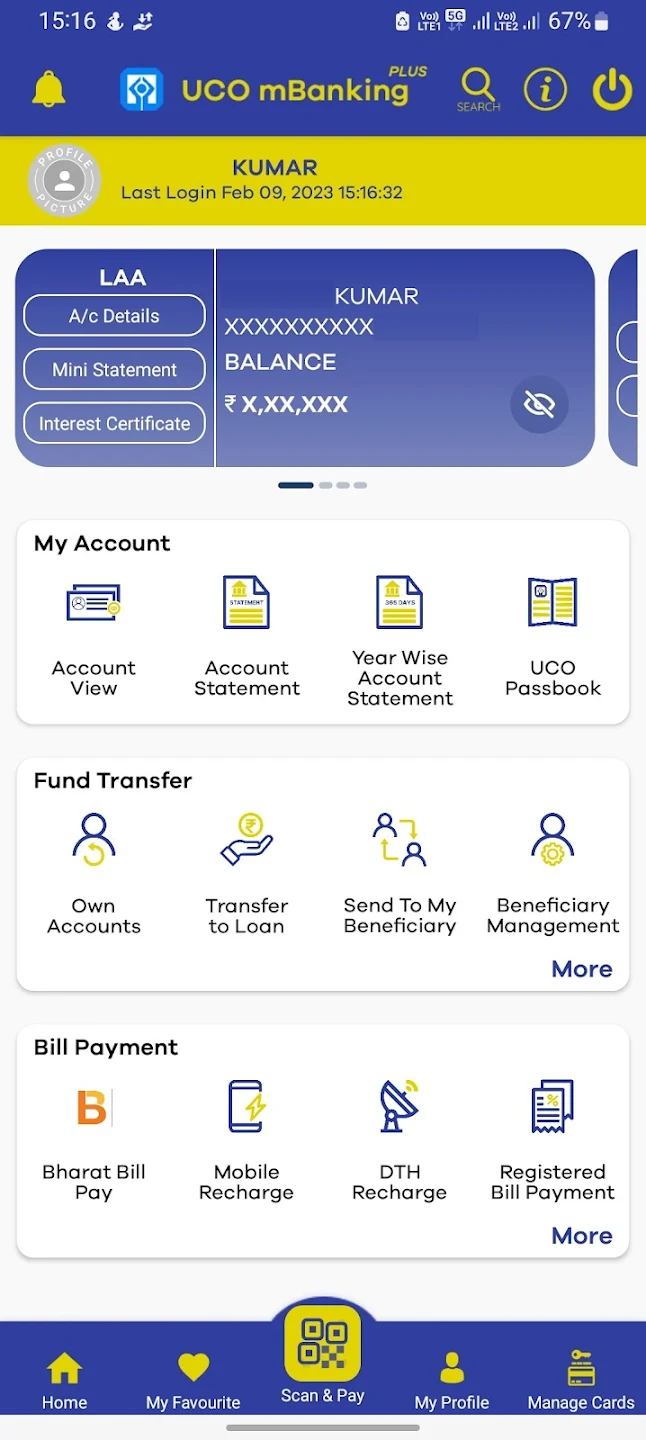Viewport: 646px width, 1440px height.
Task: Open the profile picture
Action: [x=65, y=181]
